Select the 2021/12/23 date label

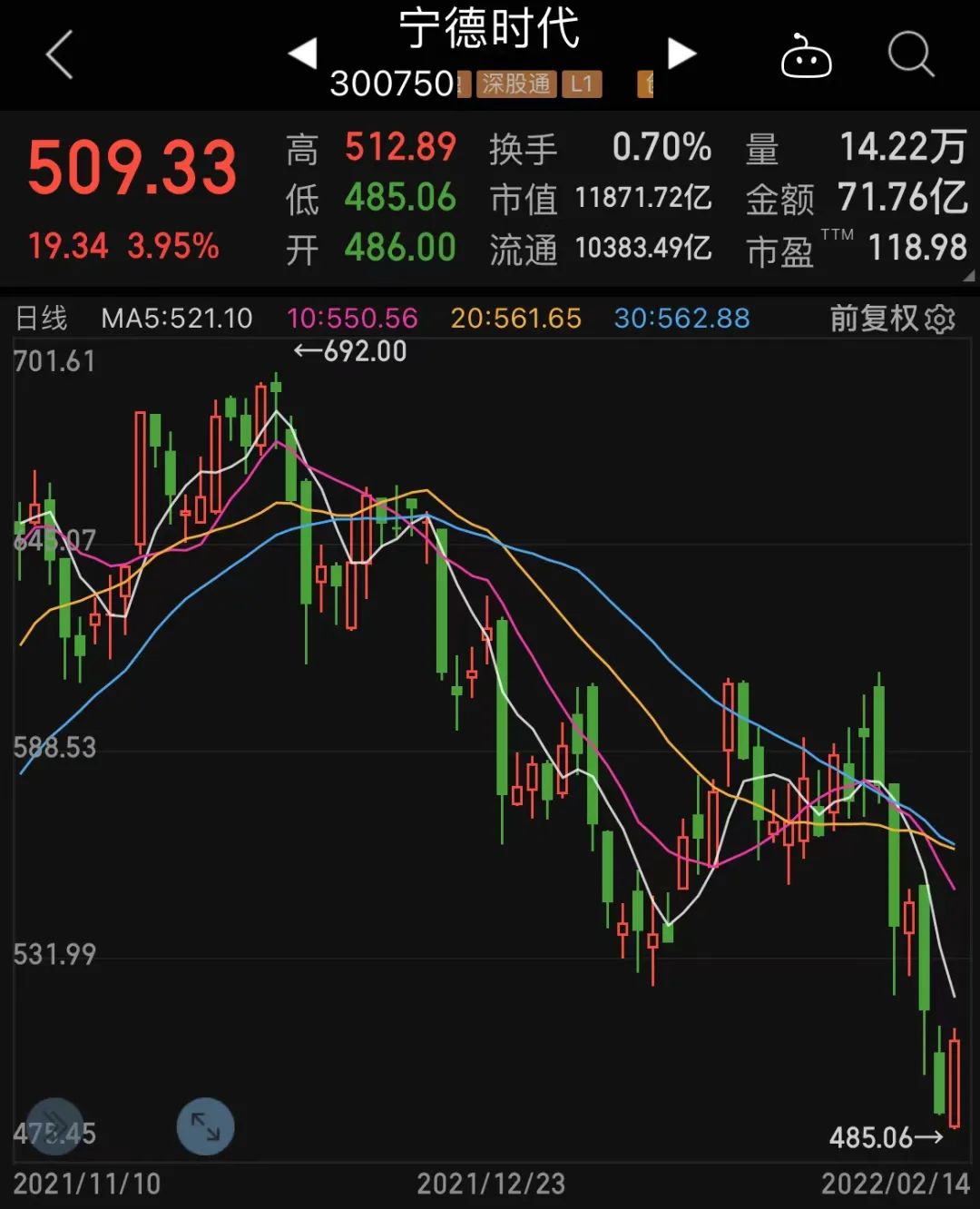(x=490, y=1184)
